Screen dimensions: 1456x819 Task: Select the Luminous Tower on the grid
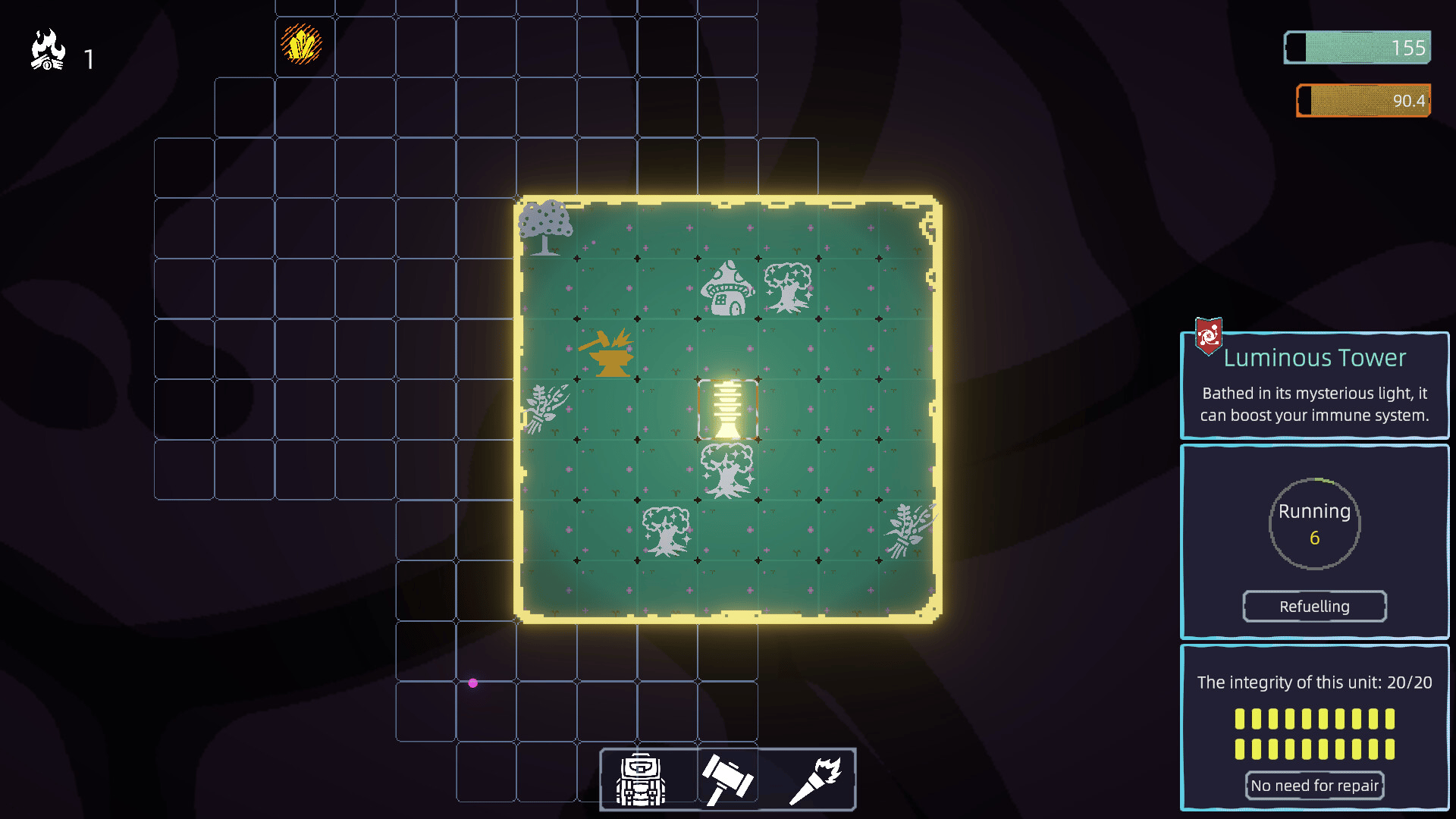pyautogui.click(x=727, y=409)
